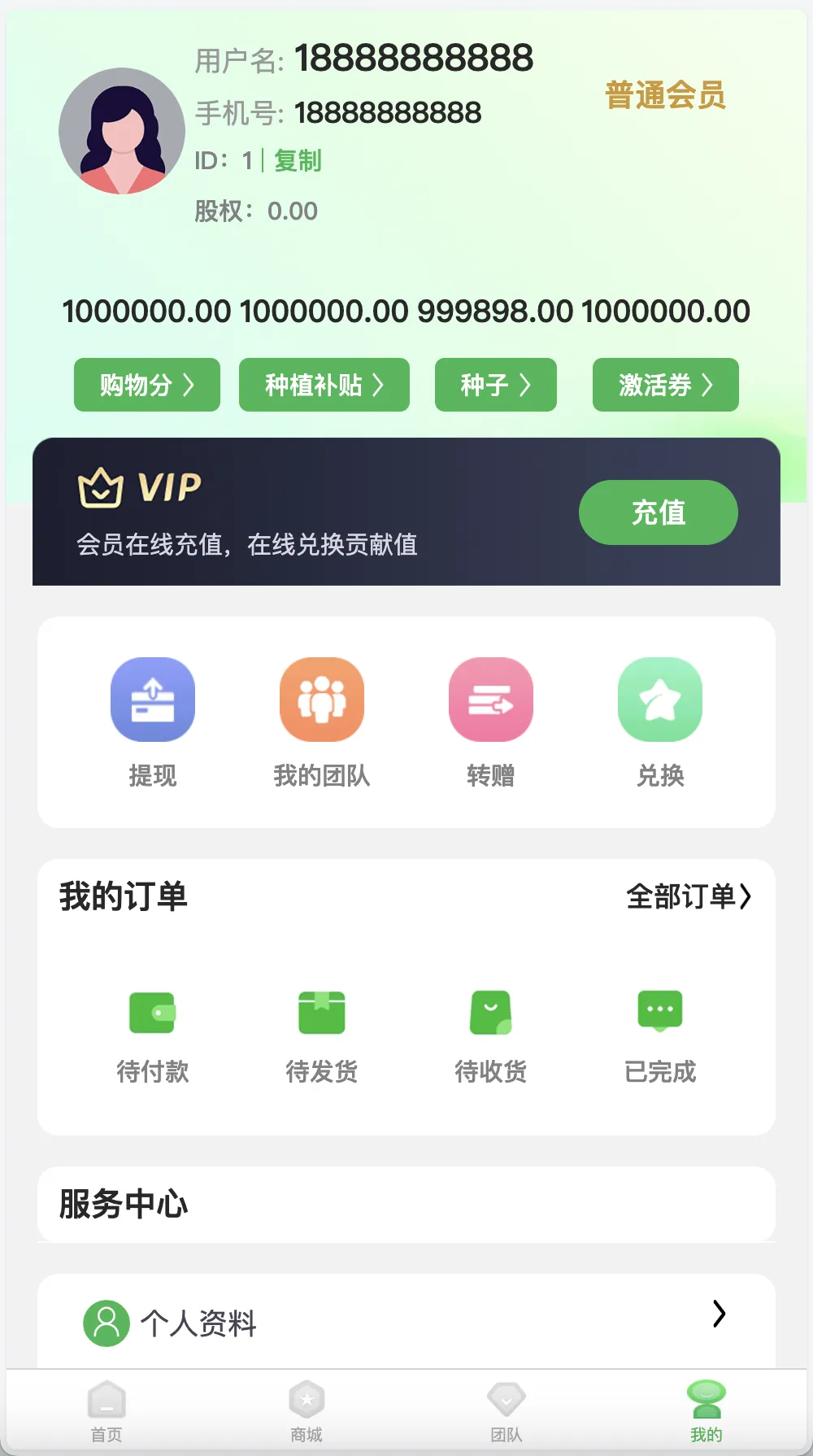Open the 个人资料 profile entry icon
Viewport: 813px width, 1456px height.
(x=106, y=1318)
